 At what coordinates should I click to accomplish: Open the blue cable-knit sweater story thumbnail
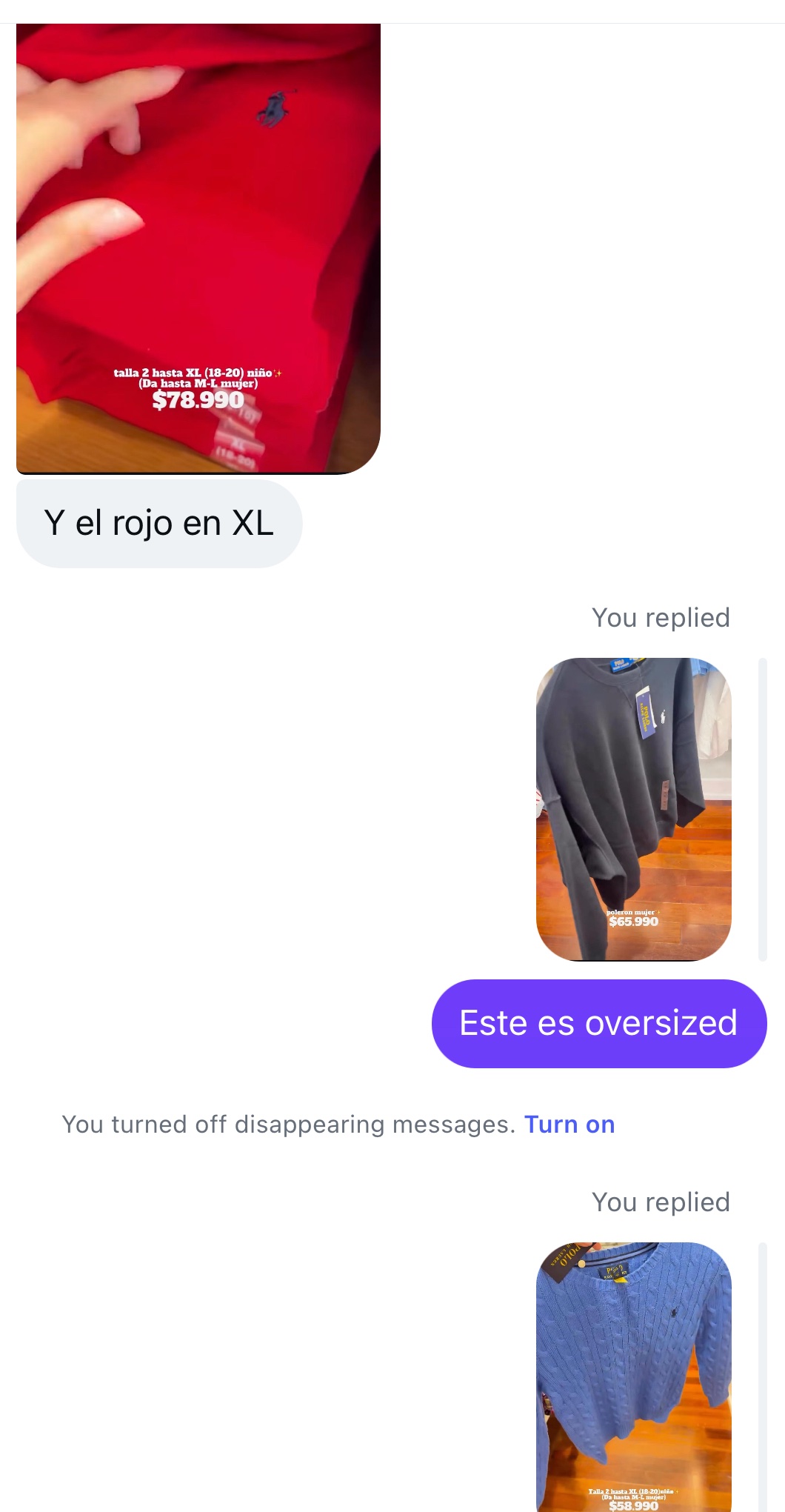click(x=633, y=1376)
